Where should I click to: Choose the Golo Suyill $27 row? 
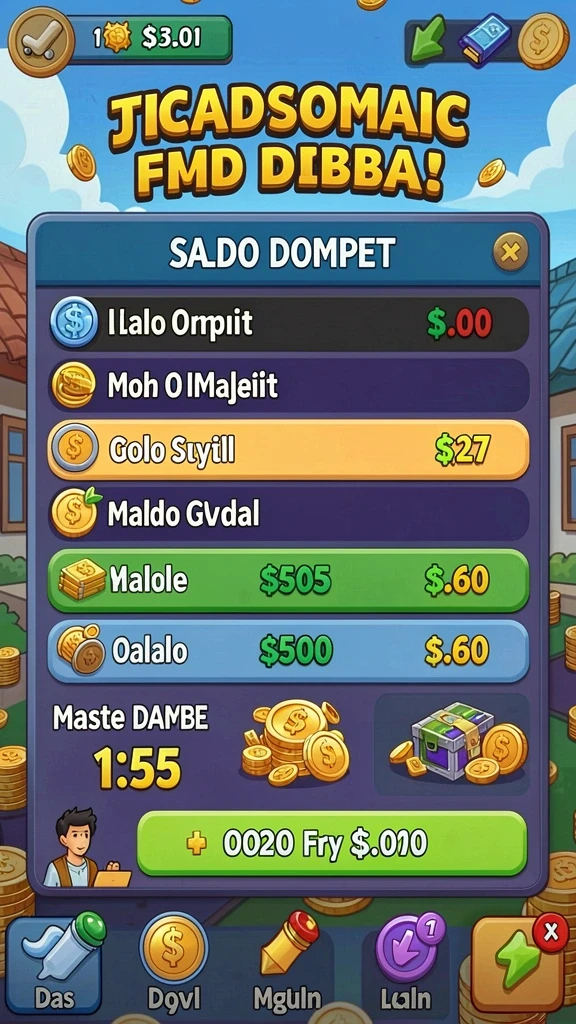288,450
